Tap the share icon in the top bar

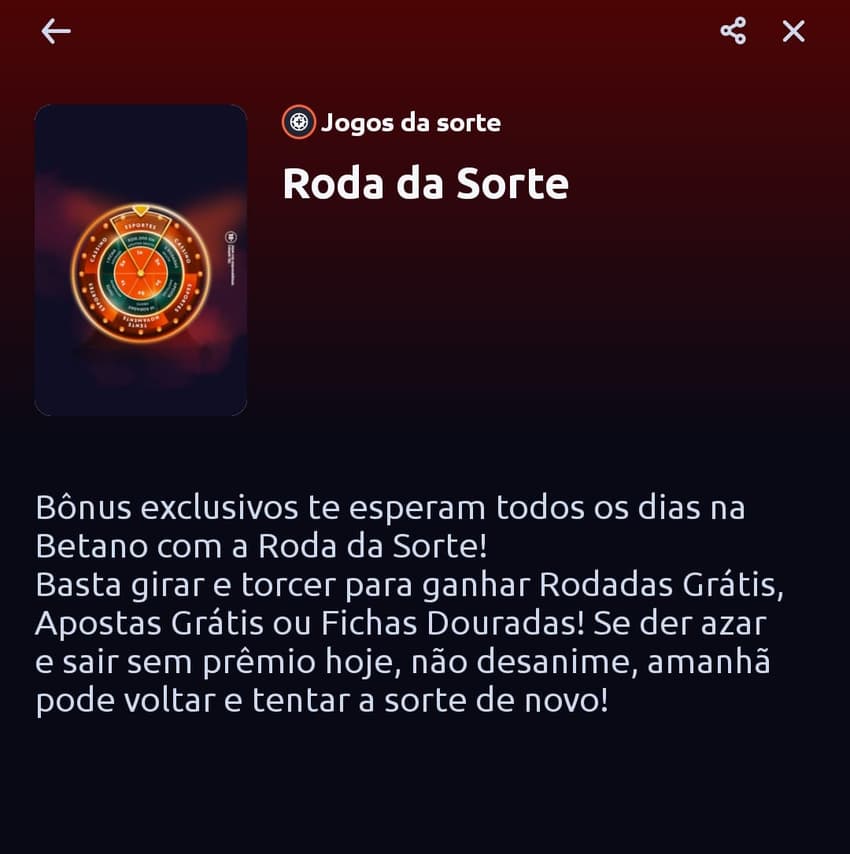tap(735, 31)
